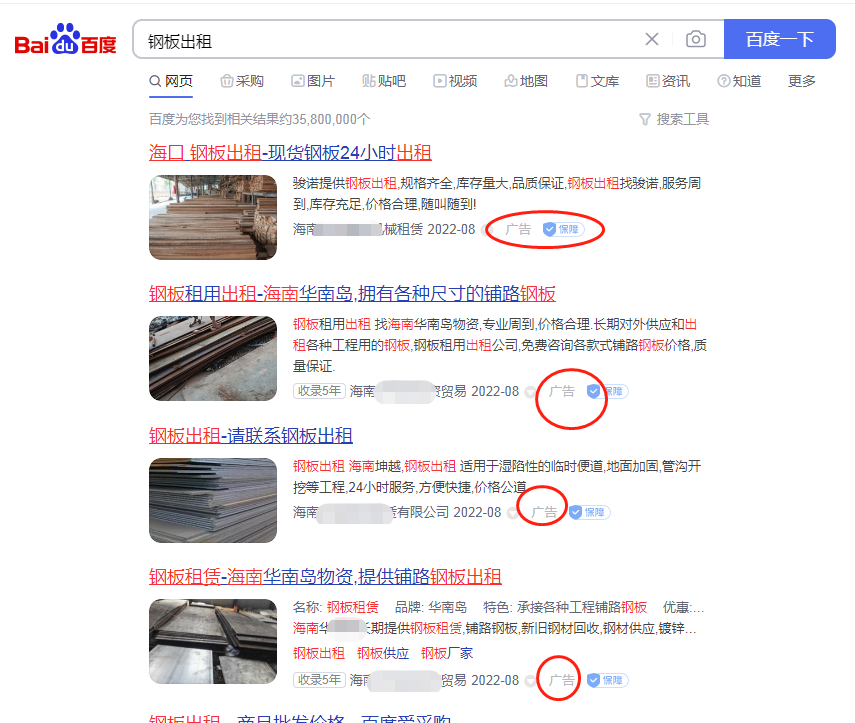Open result 钢板租用出租-海南华南岛 link
The height and width of the screenshot is (723, 855).
(352, 293)
